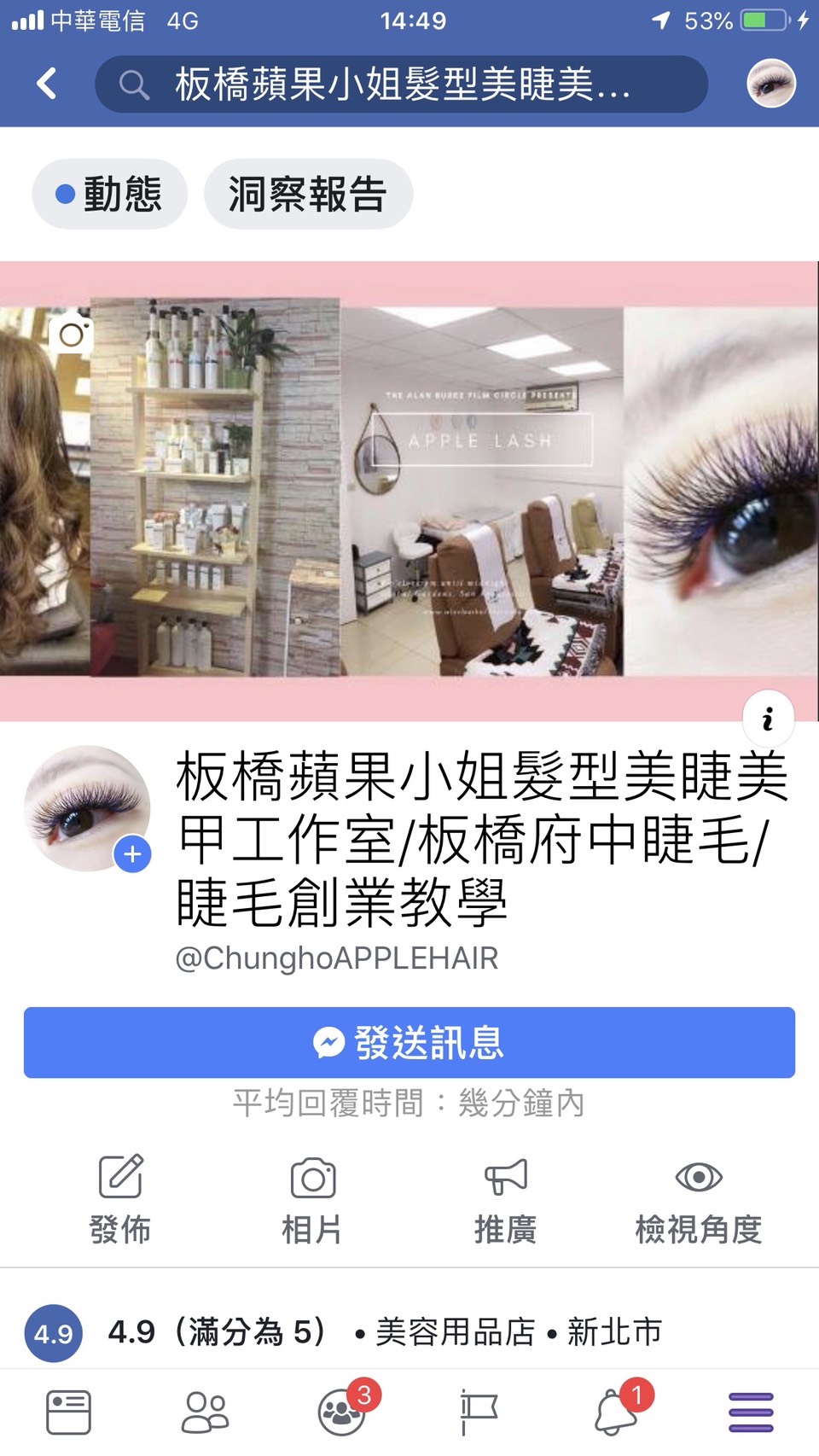Go to the News Feed tab

coord(68,1412)
